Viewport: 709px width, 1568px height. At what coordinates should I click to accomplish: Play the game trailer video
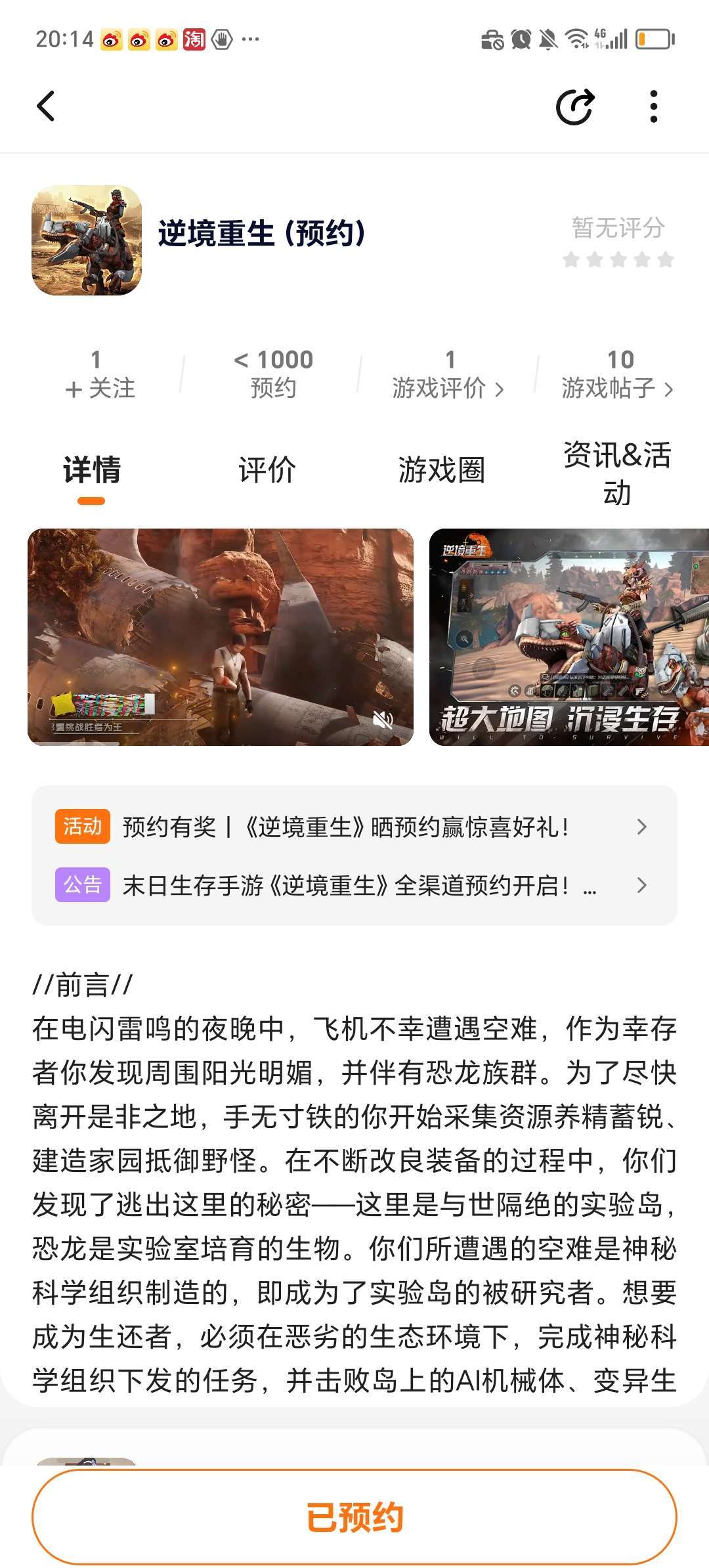click(220, 636)
